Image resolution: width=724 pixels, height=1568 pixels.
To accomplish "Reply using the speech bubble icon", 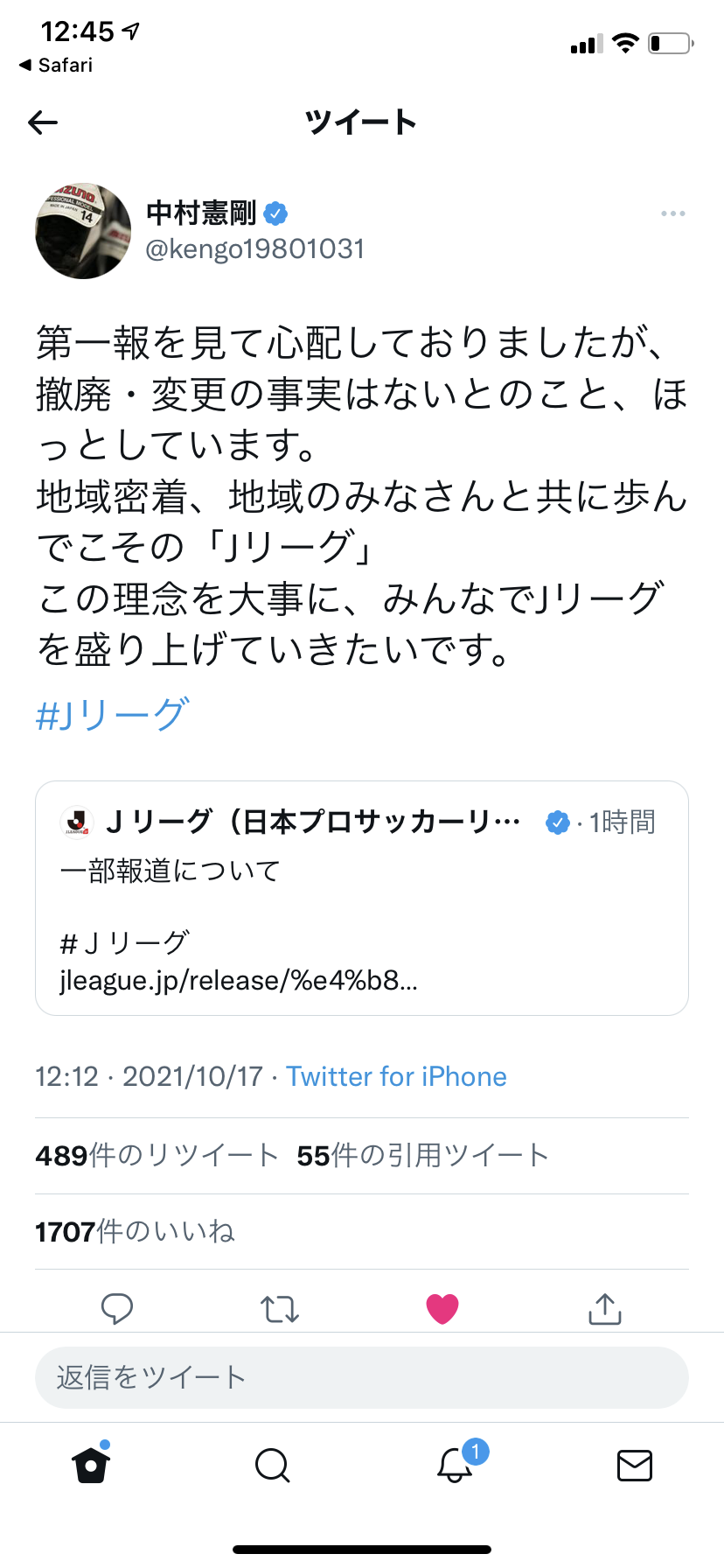I will [x=117, y=1309].
